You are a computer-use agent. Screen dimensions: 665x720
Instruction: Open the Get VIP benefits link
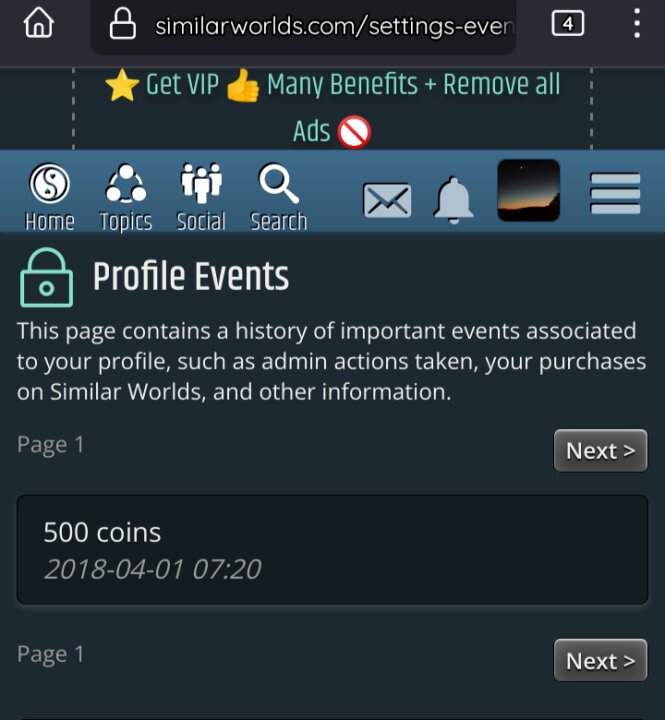point(332,106)
